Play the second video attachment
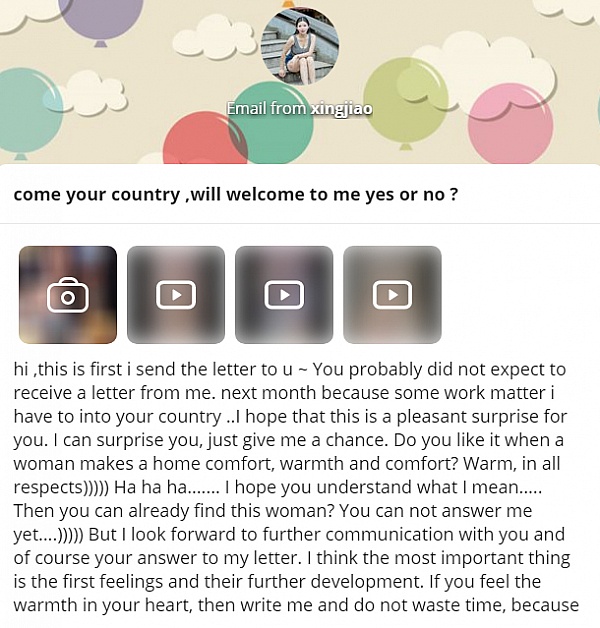The width and height of the screenshot is (600, 628). coord(284,295)
